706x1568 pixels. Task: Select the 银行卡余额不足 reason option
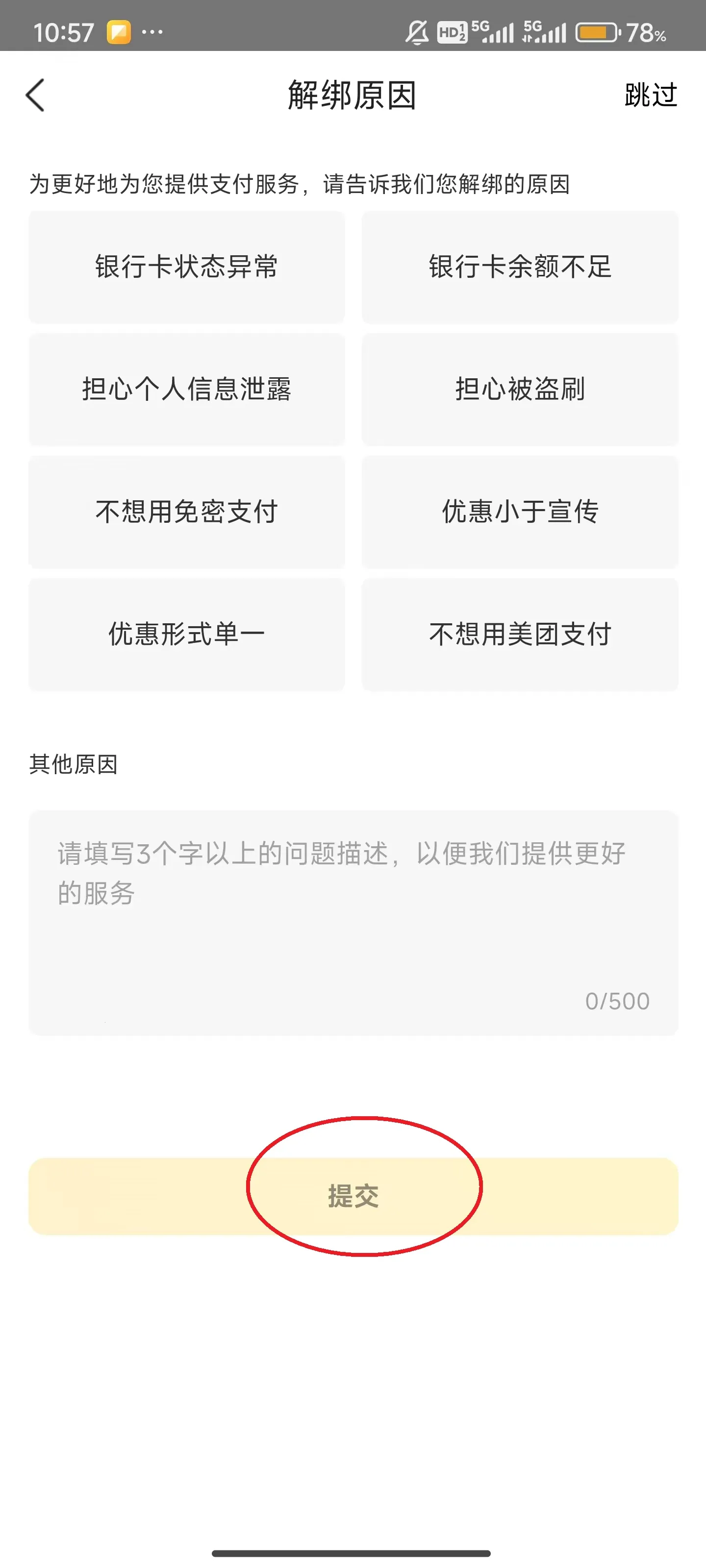point(520,267)
